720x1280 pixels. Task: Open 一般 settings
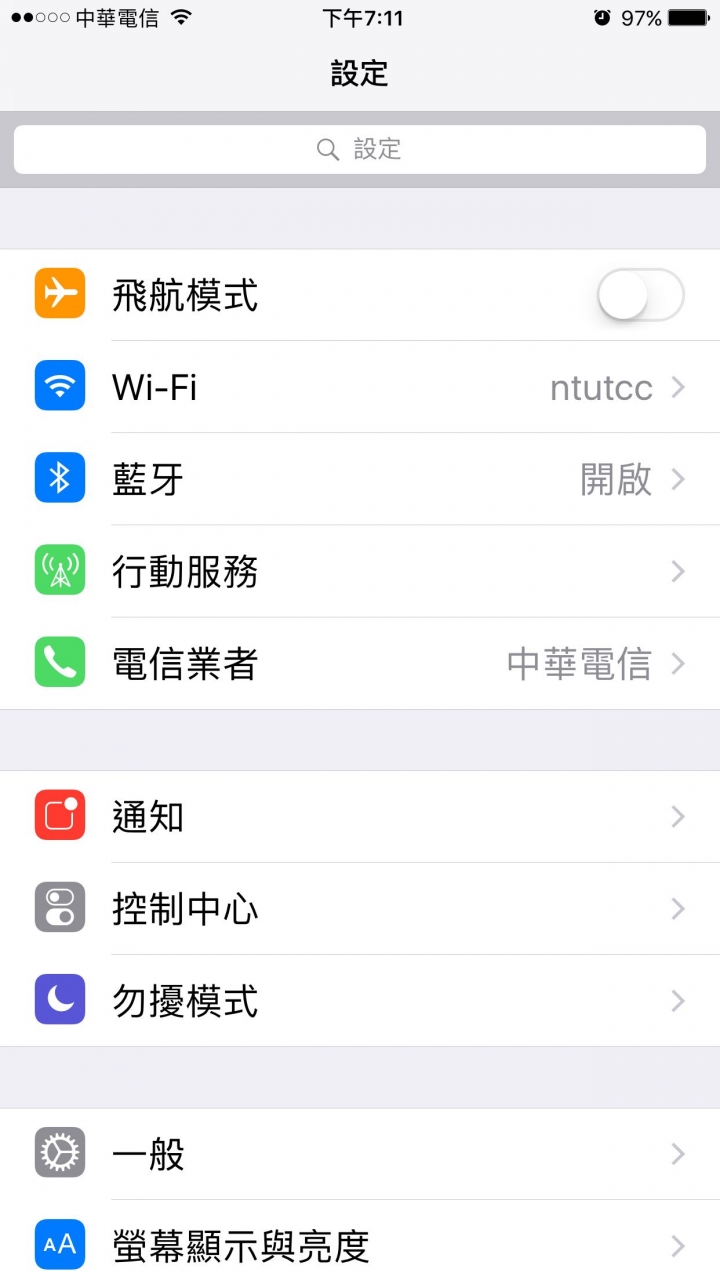pyautogui.click(x=360, y=1154)
